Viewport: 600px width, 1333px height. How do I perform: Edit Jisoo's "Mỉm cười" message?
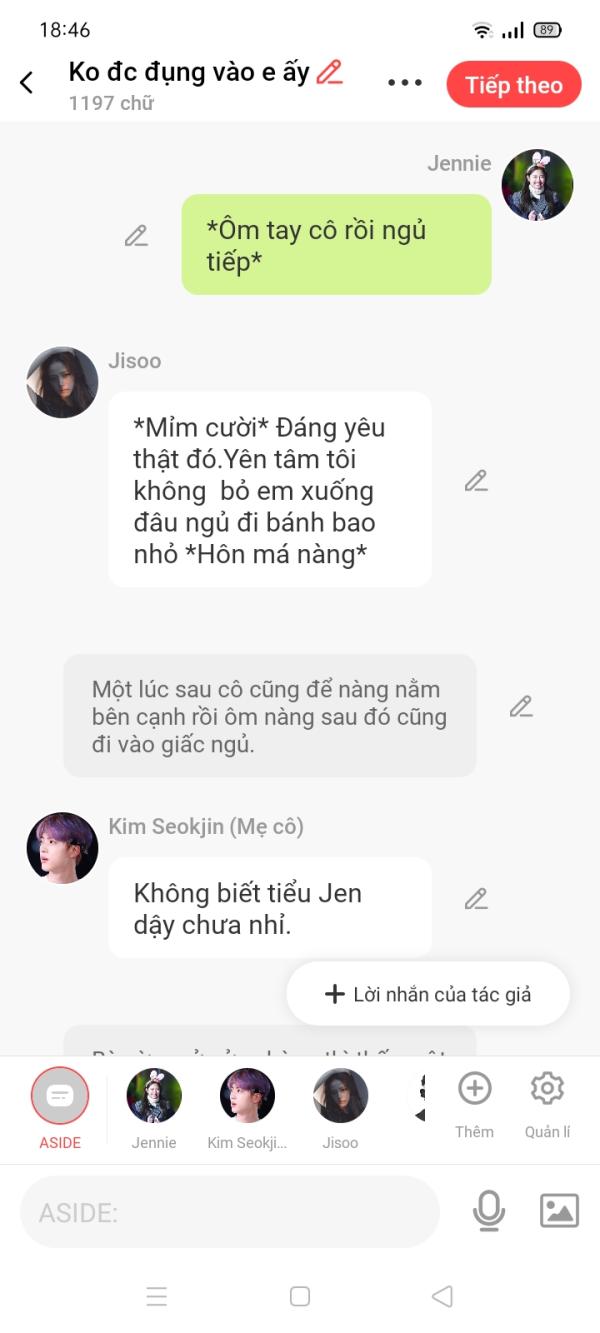click(476, 481)
